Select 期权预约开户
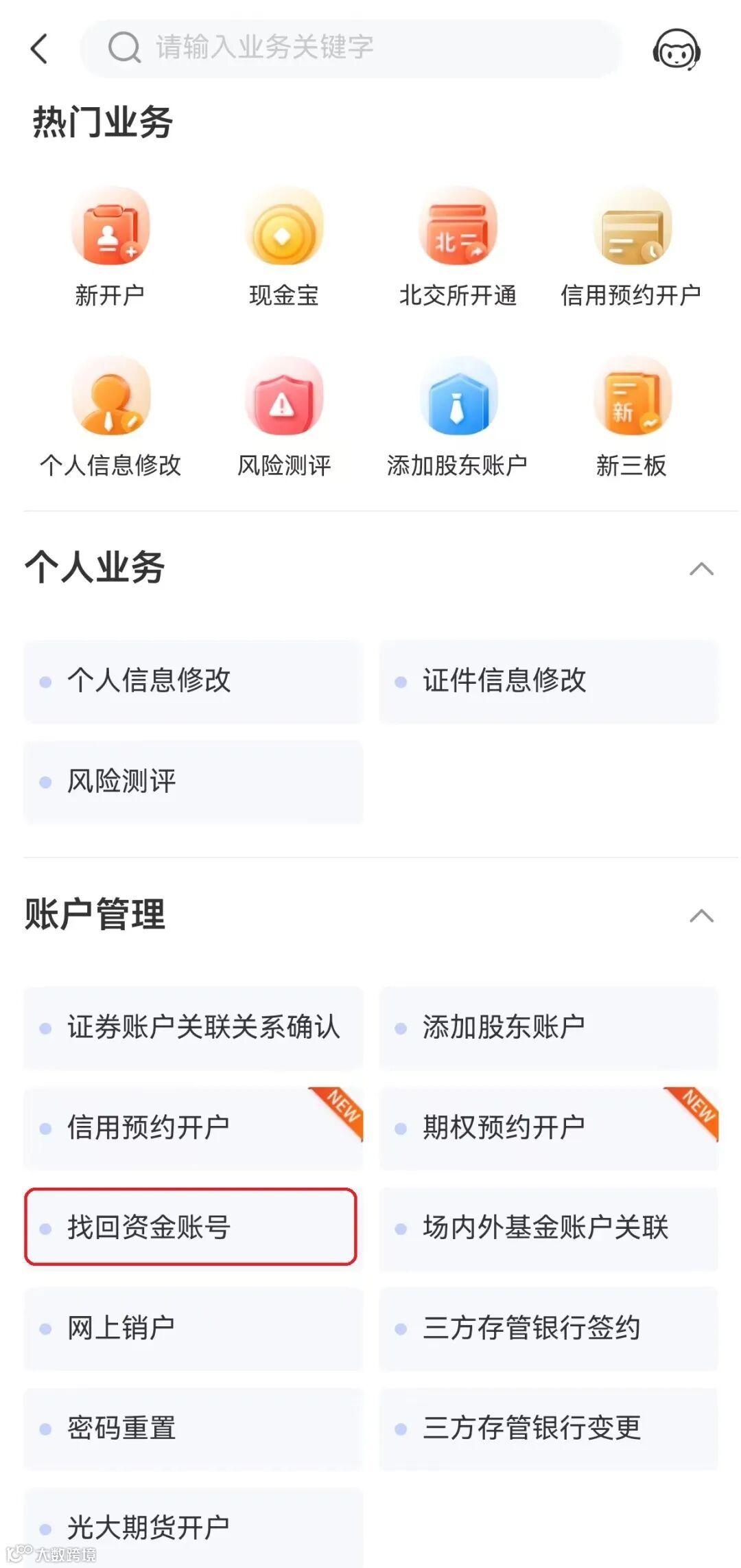741x1568 pixels. click(x=548, y=1127)
